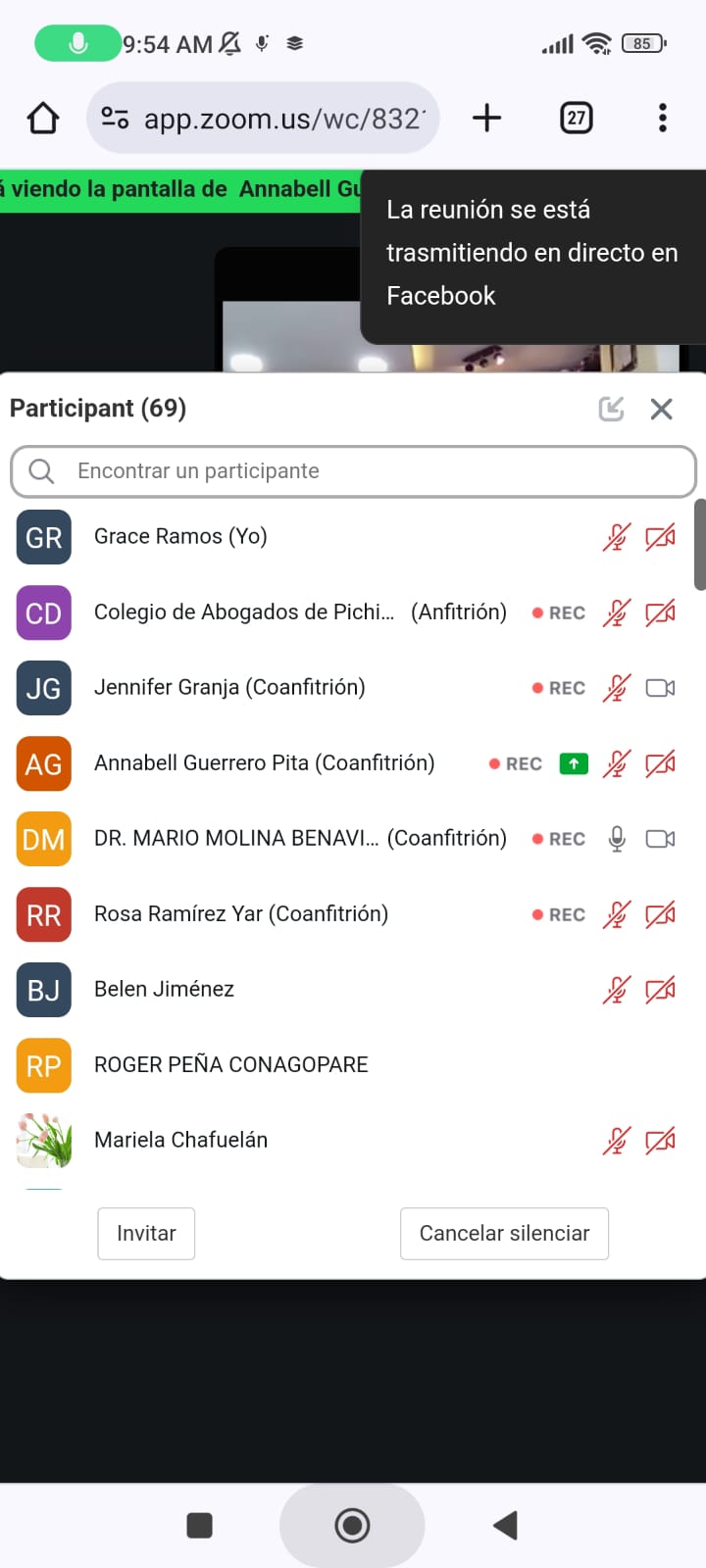This screenshot has height=1568, width=706.
Task: Pop out the participants panel
Action: tap(611, 409)
